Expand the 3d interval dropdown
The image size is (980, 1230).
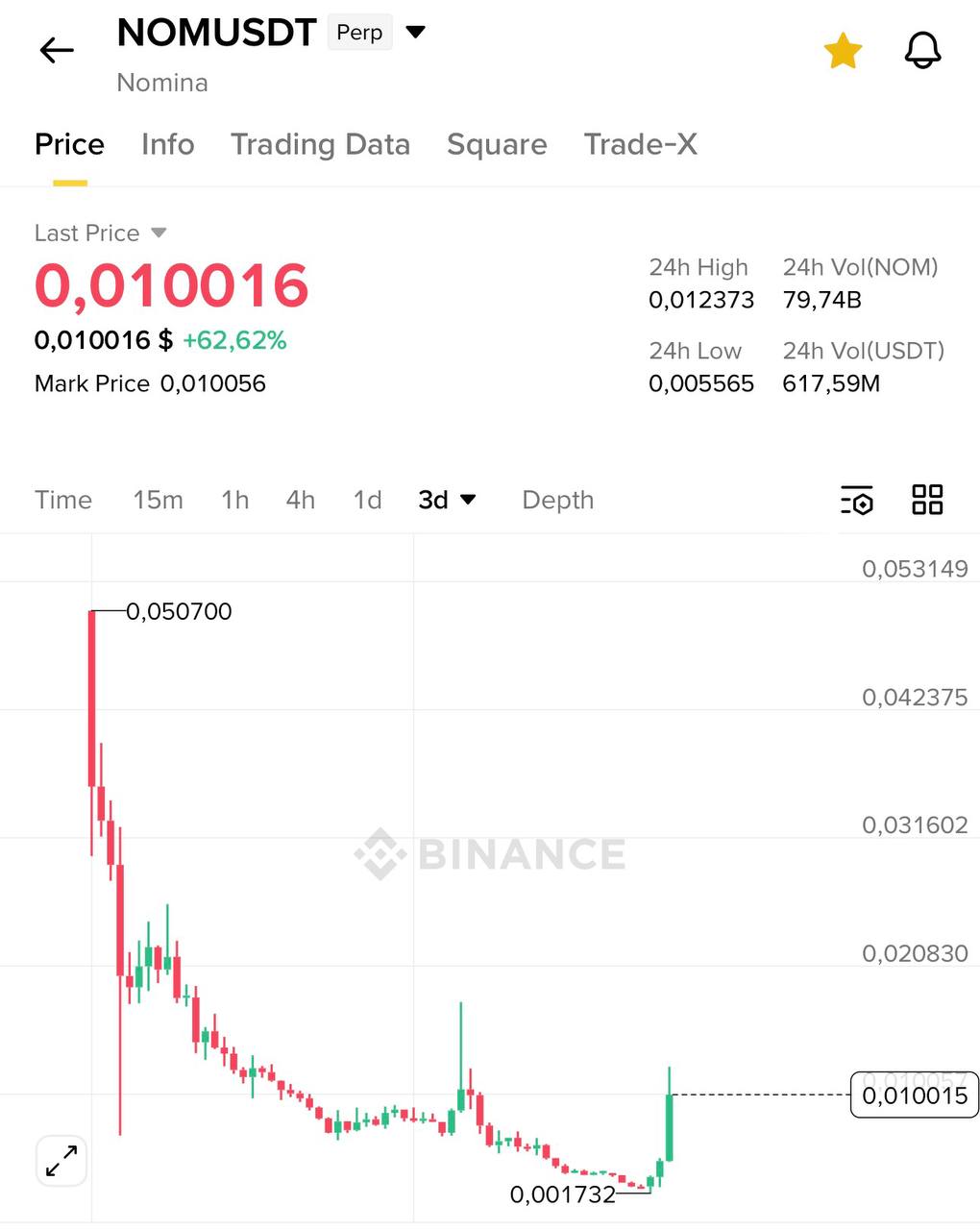447,500
